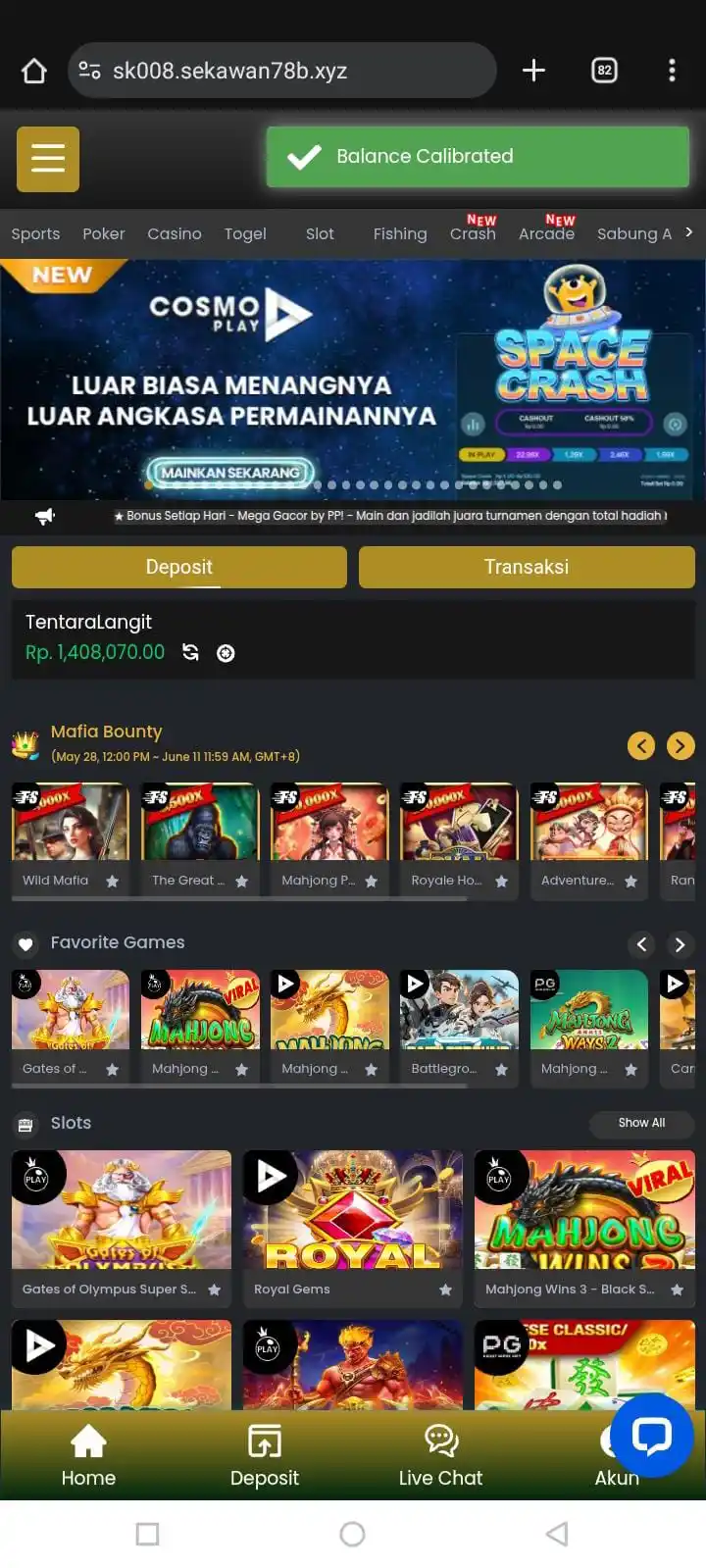Open Gates of Olympus Super Scatter slot
The height and width of the screenshot is (1568, 706).
(122, 1211)
